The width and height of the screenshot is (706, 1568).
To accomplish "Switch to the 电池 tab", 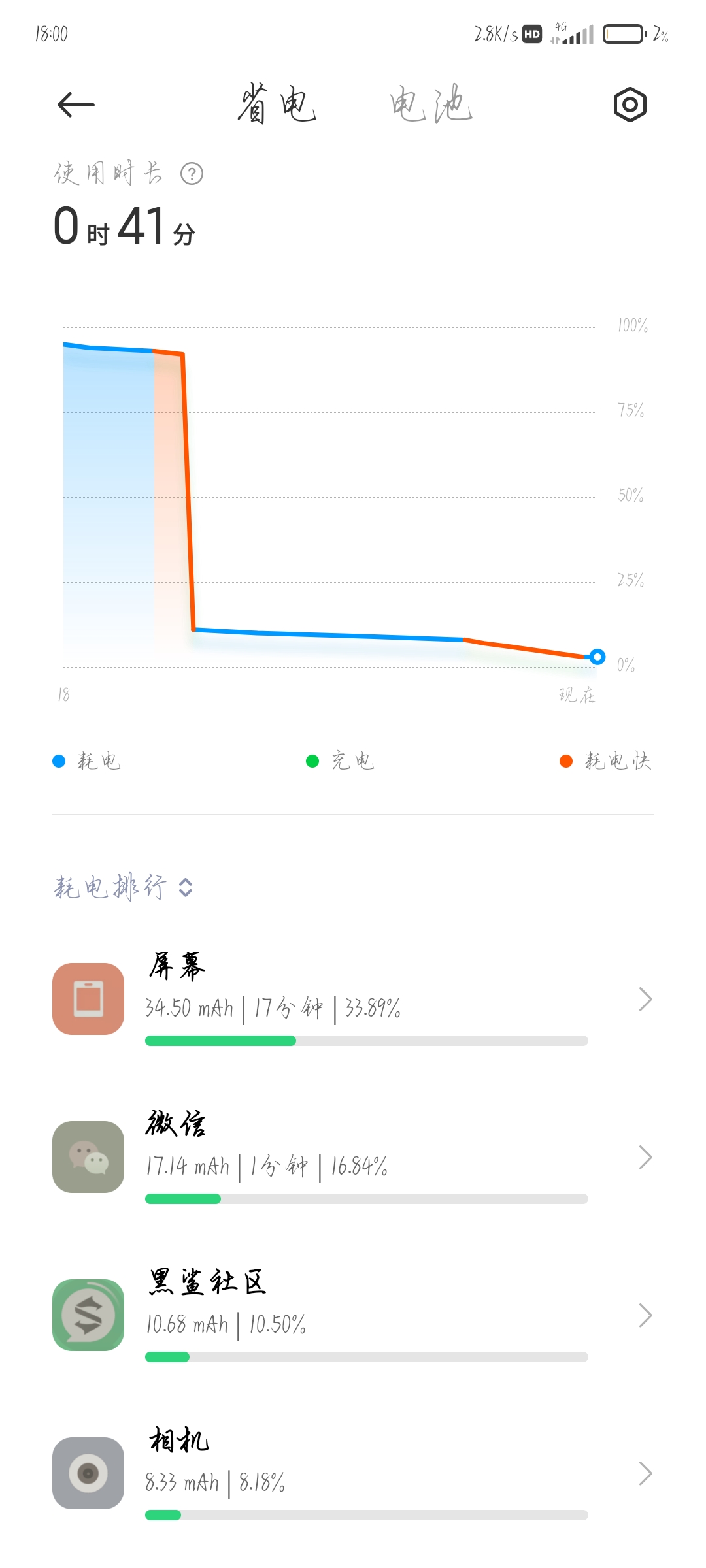I will (x=431, y=104).
